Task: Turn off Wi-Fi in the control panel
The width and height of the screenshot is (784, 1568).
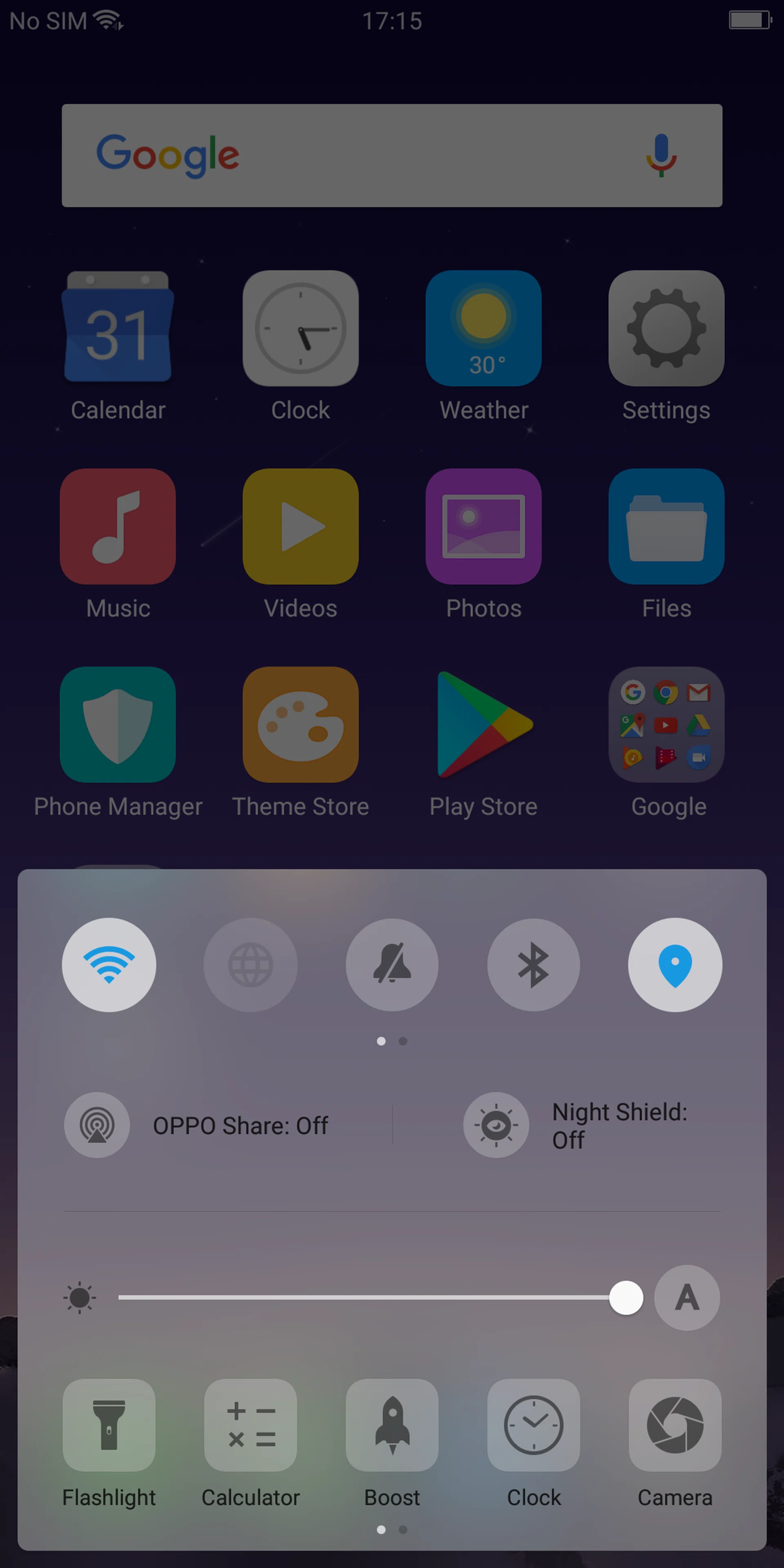Action: coord(109,965)
